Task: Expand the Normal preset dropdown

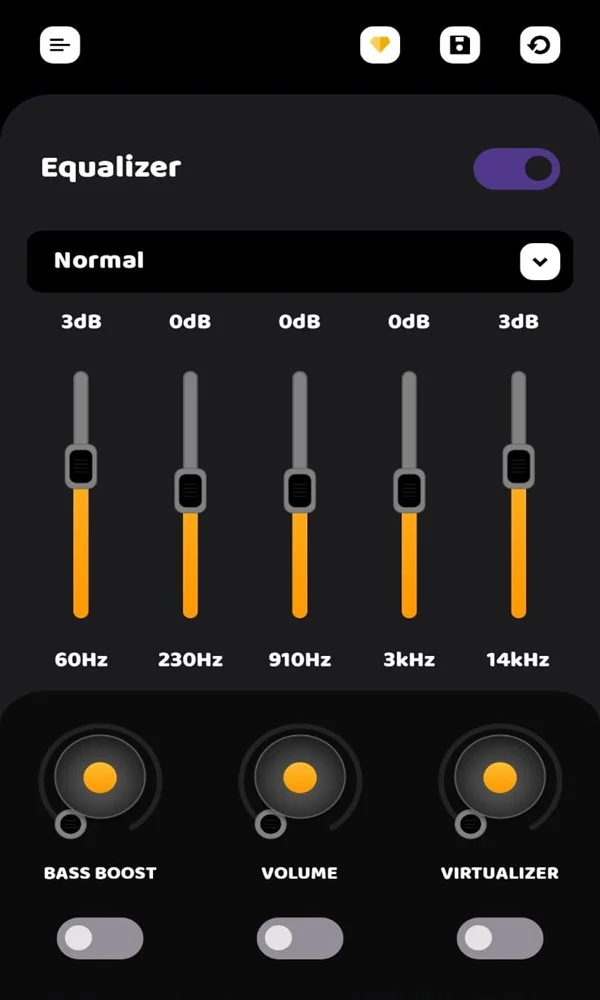Action: tap(540, 262)
